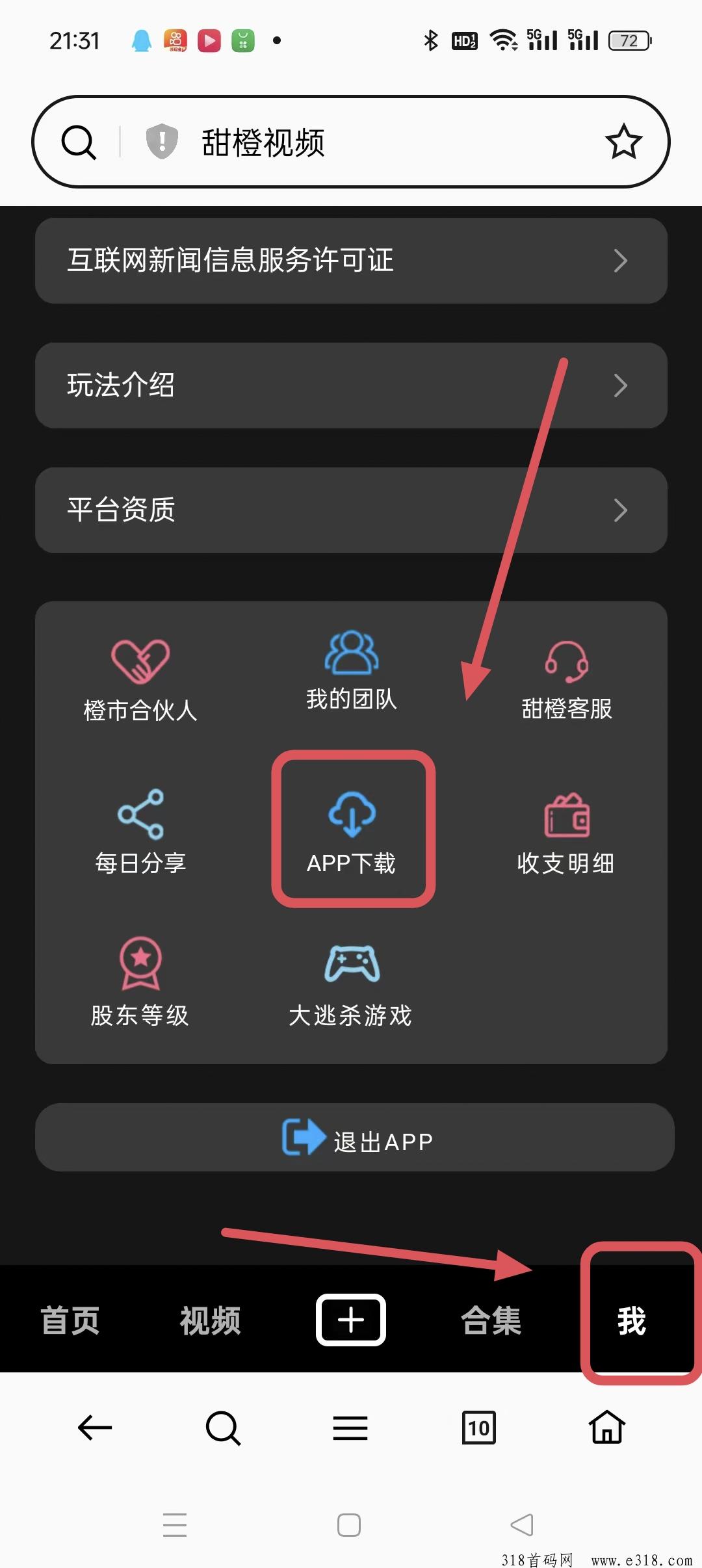The height and width of the screenshot is (1568, 702).
Task: Tap 退出APP to log out
Action: (355, 1138)
